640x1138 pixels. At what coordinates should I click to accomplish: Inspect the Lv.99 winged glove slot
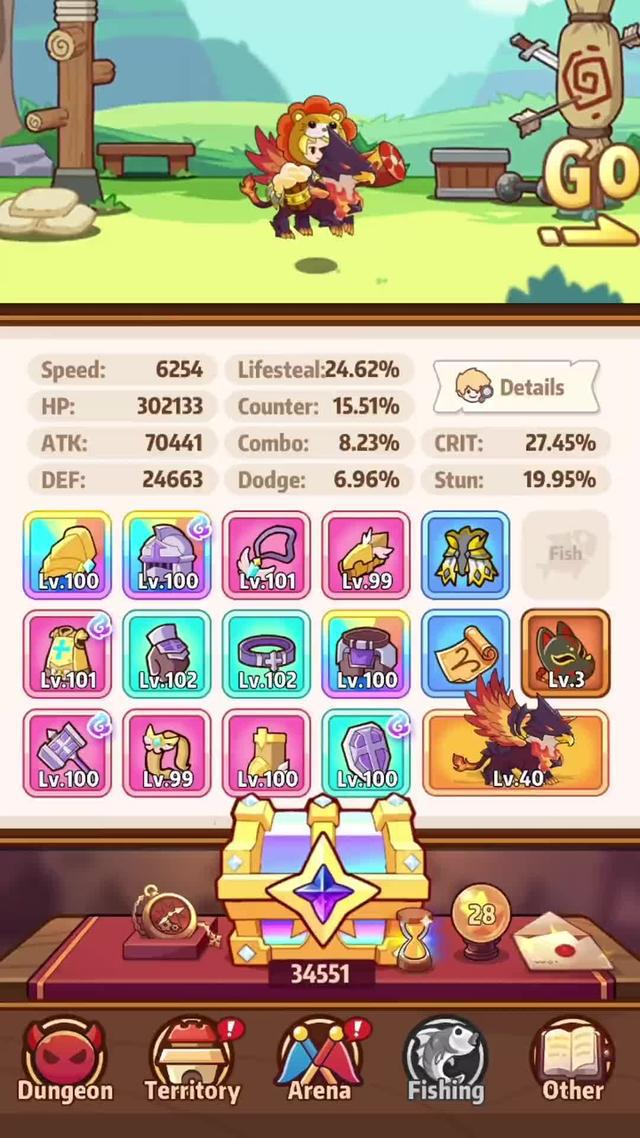[x=366, y=555]
